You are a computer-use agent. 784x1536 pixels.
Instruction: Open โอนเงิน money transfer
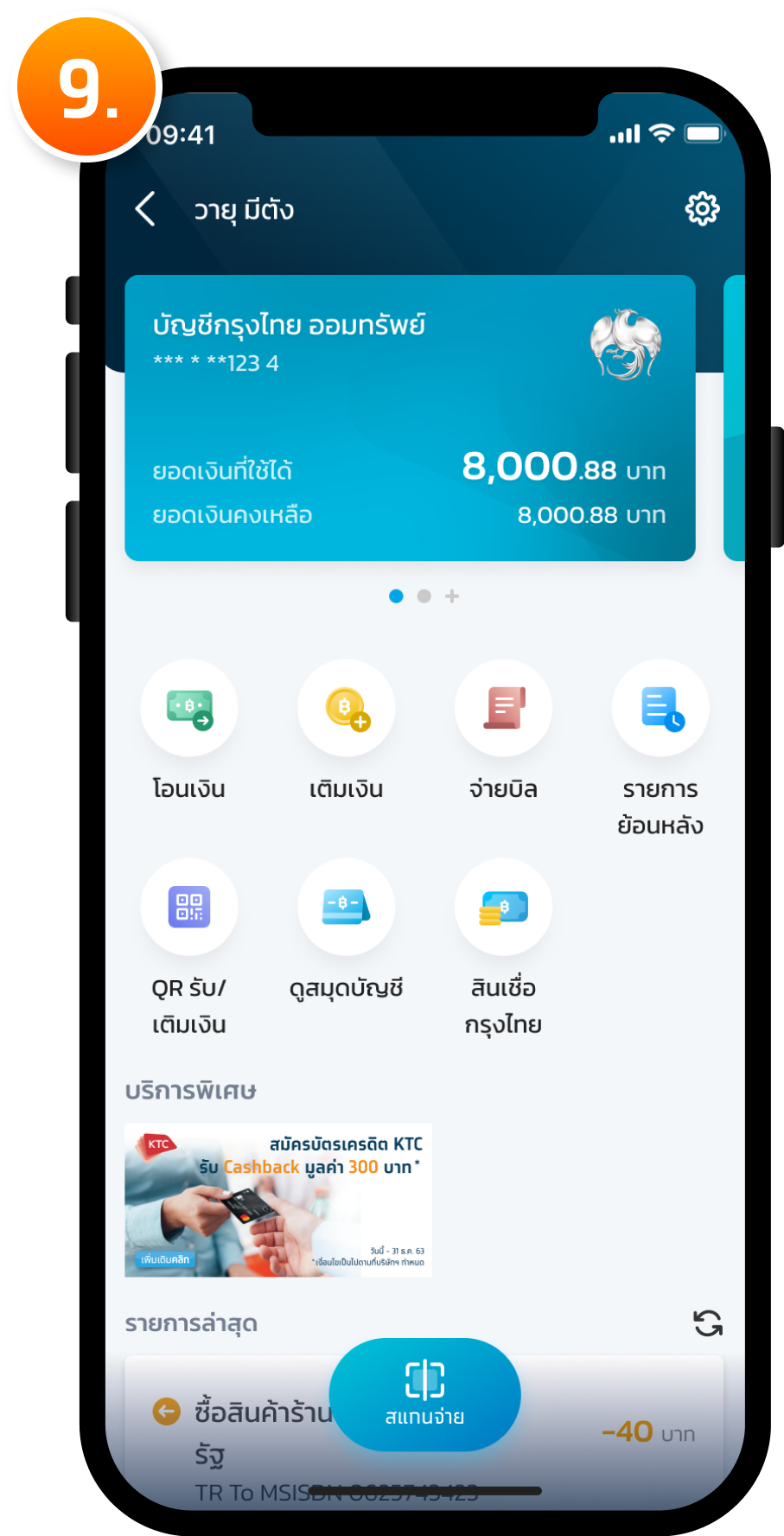[x=189, y=709]
